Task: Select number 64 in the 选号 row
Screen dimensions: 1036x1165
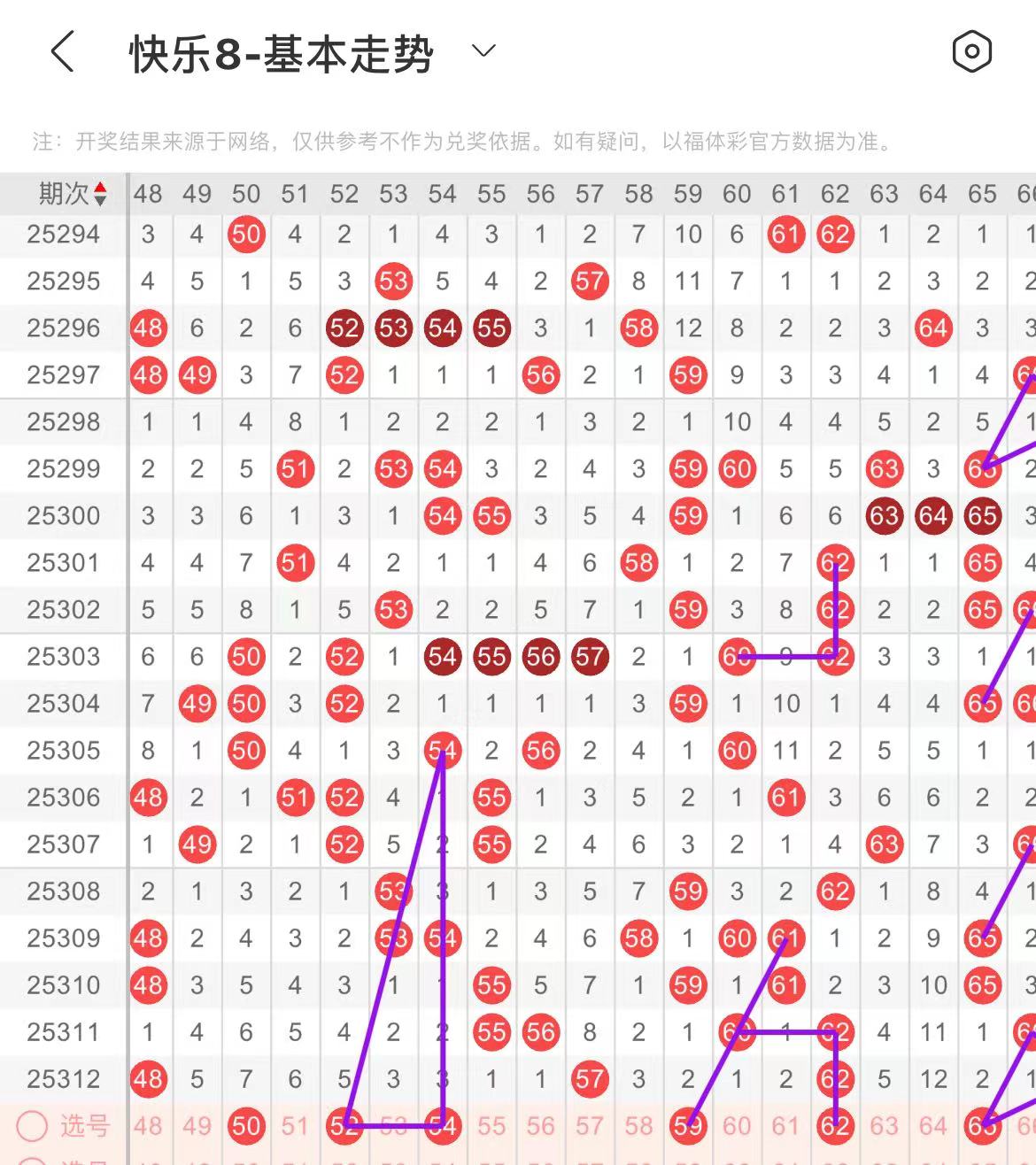Action: point(933,1126)
